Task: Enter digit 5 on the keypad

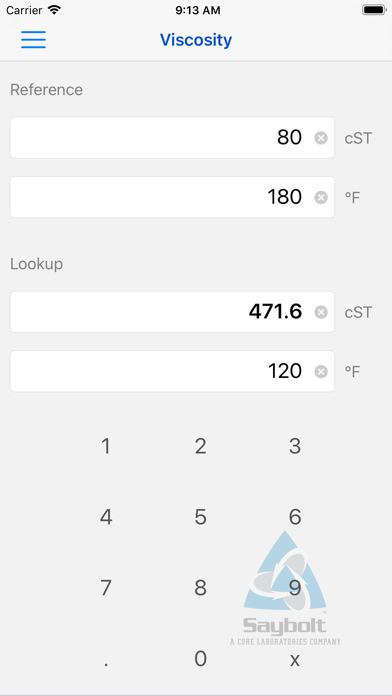Action: 200,517
